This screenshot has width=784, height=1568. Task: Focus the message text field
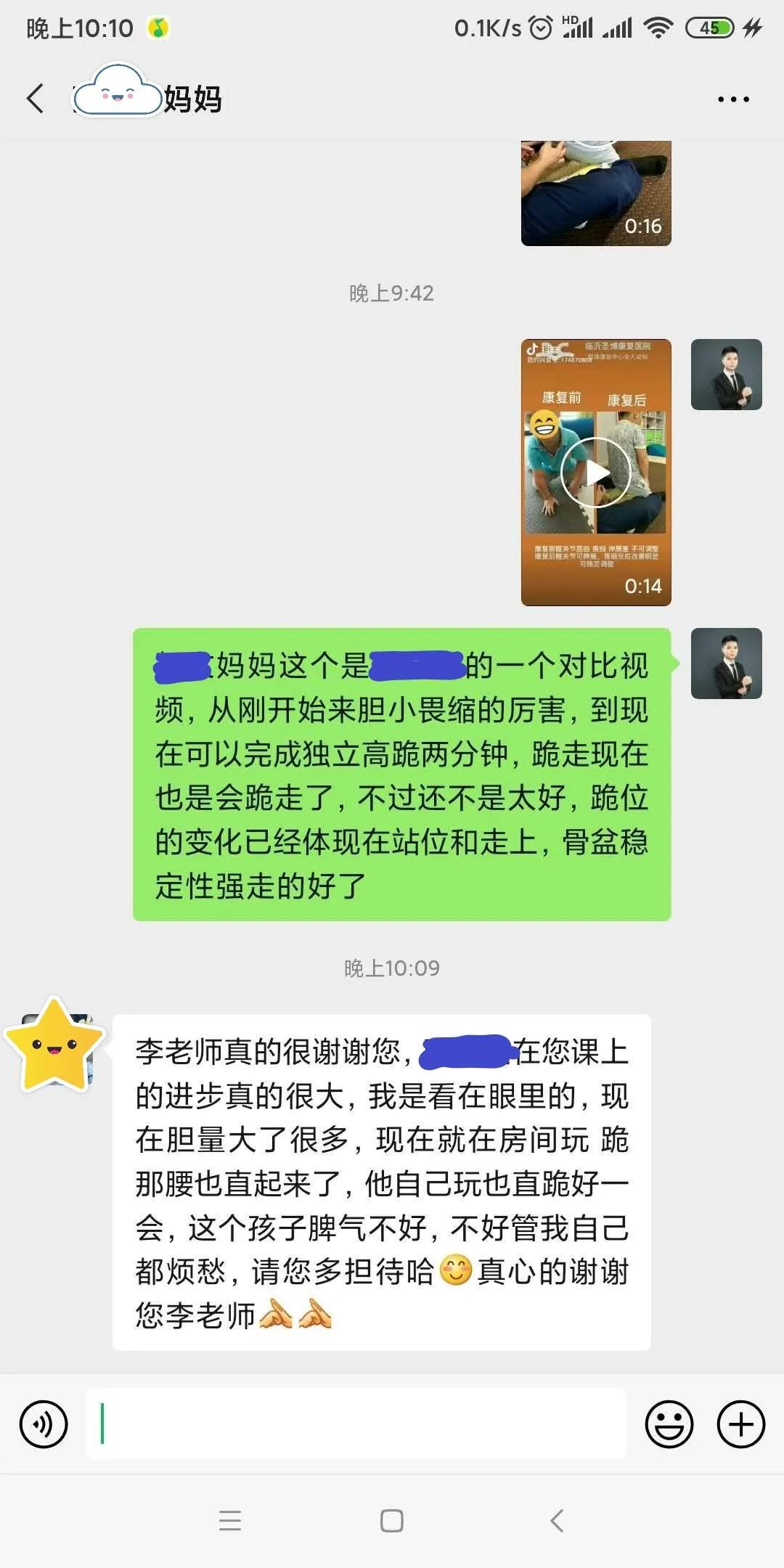click(356, 1424)
